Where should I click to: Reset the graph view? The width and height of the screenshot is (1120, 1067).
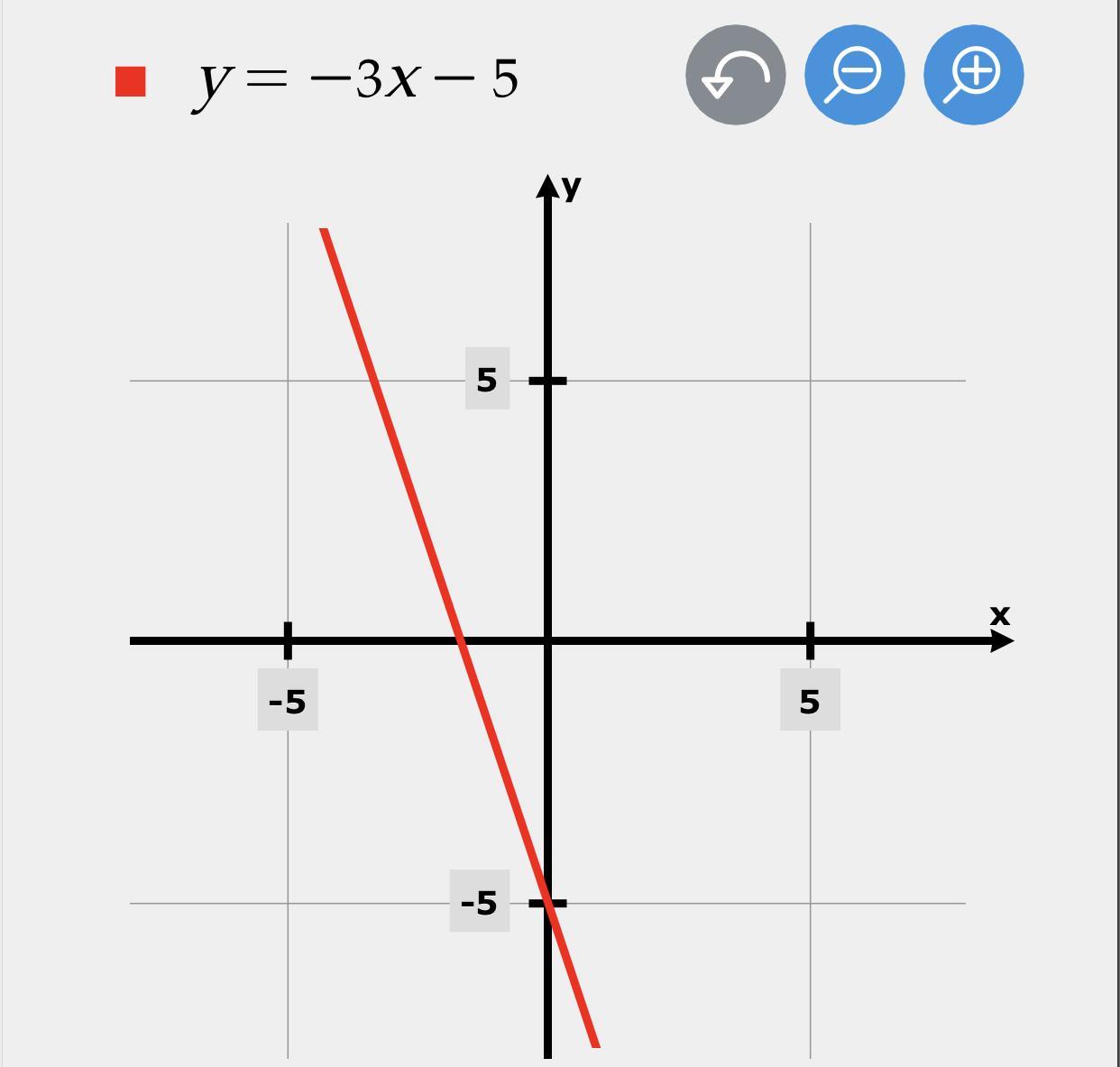coord(735,75)
